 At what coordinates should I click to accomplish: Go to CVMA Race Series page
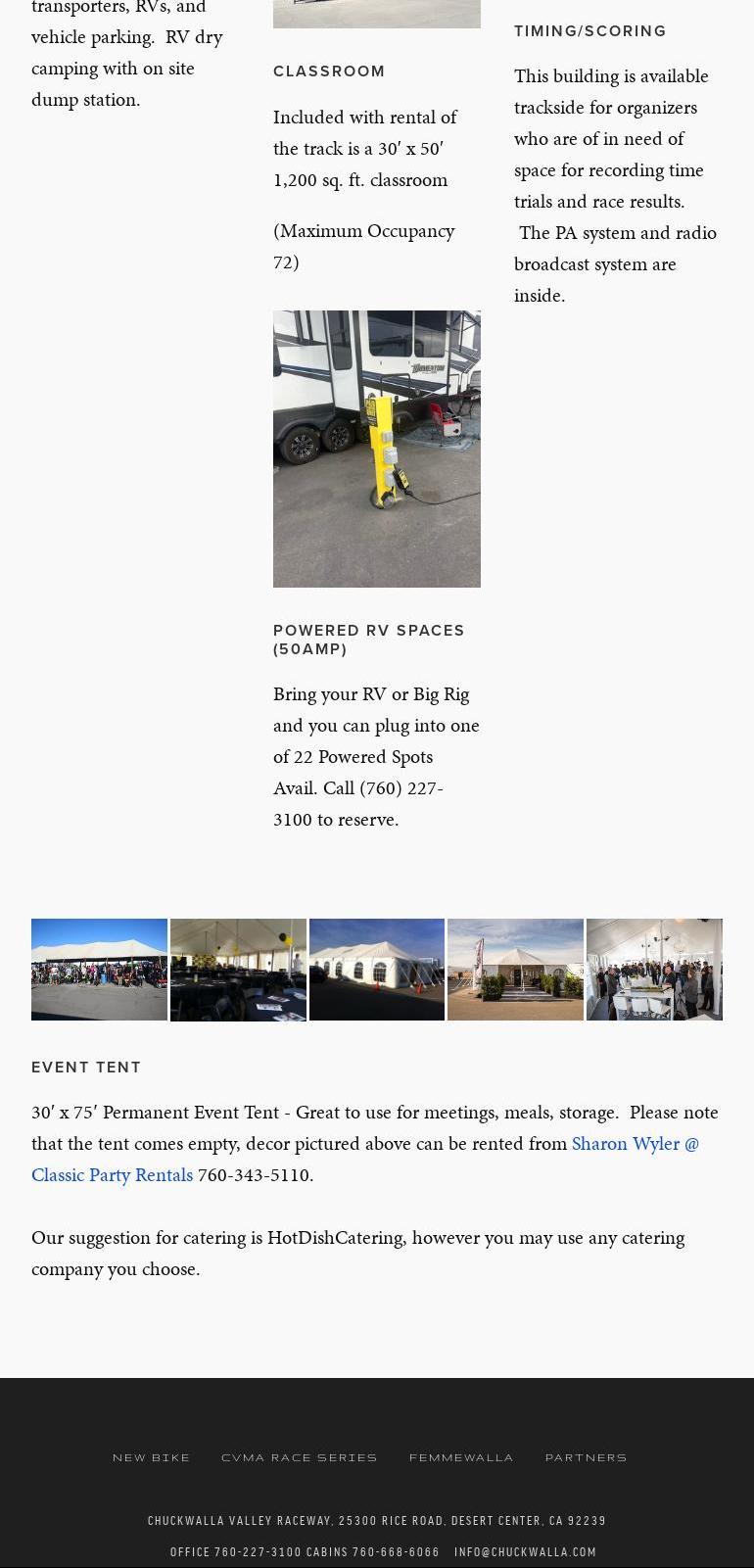point(300,1458)
